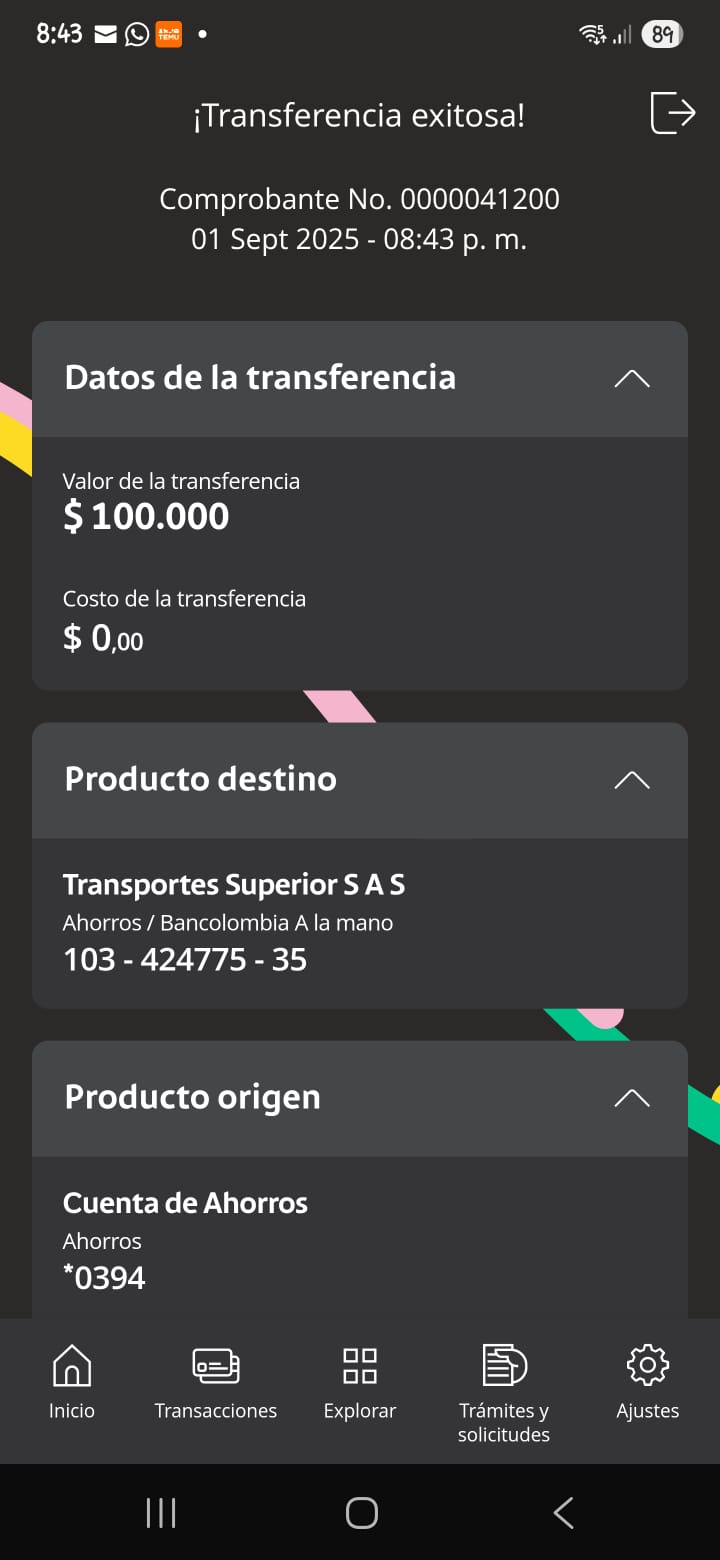Tap the system back button
This screenshot has height=1560, width=720.
(563, 1512)
